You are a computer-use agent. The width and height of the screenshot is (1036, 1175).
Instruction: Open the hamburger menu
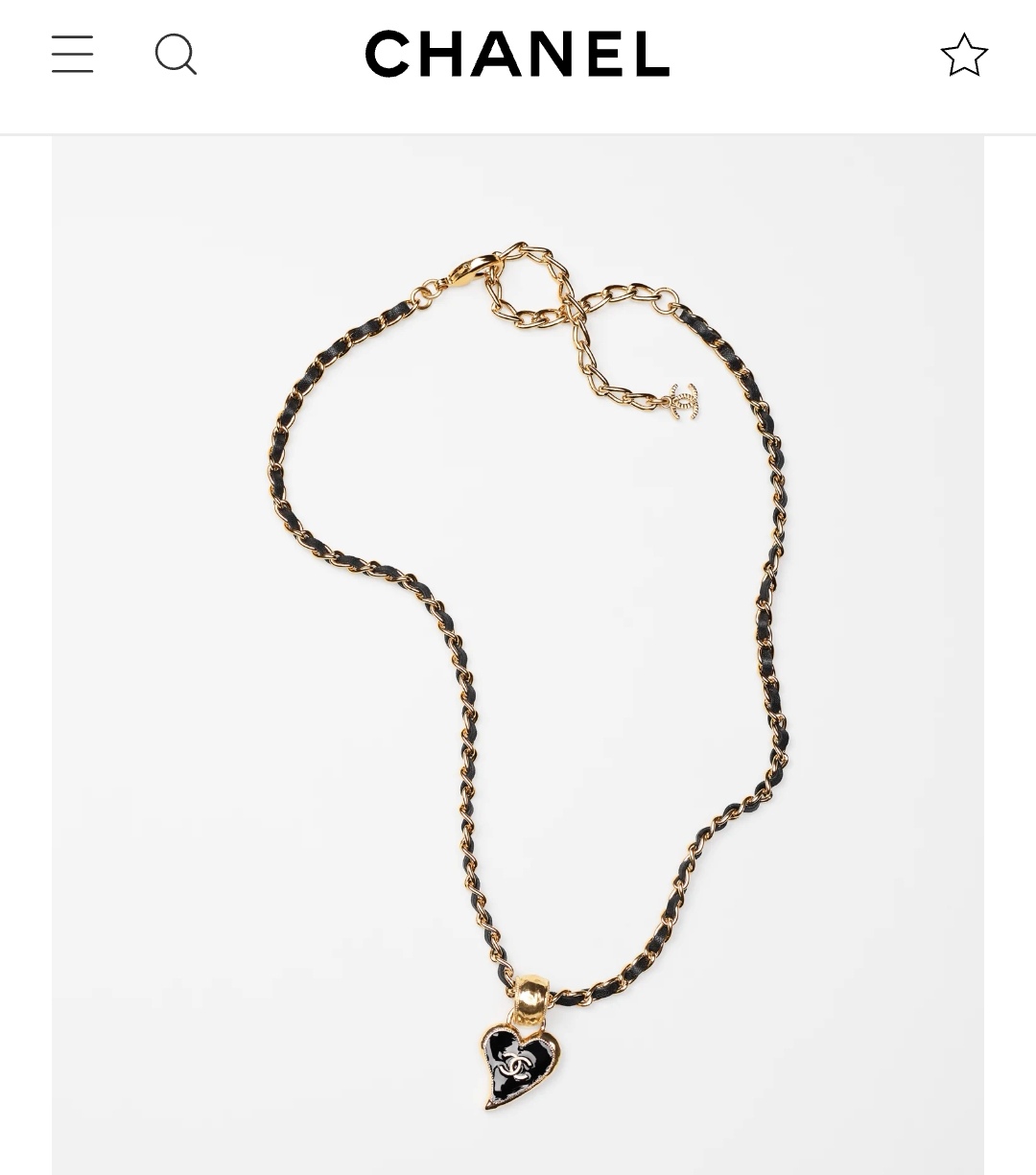(x=72, y=54)
